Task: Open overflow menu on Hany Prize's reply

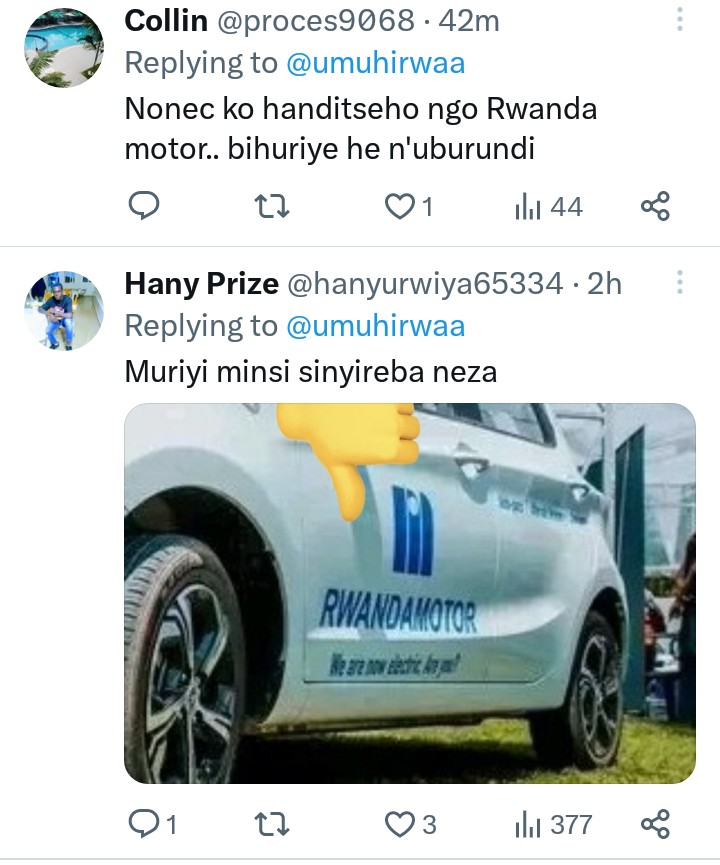Action: pyautogui.click(x=680, y=283)
